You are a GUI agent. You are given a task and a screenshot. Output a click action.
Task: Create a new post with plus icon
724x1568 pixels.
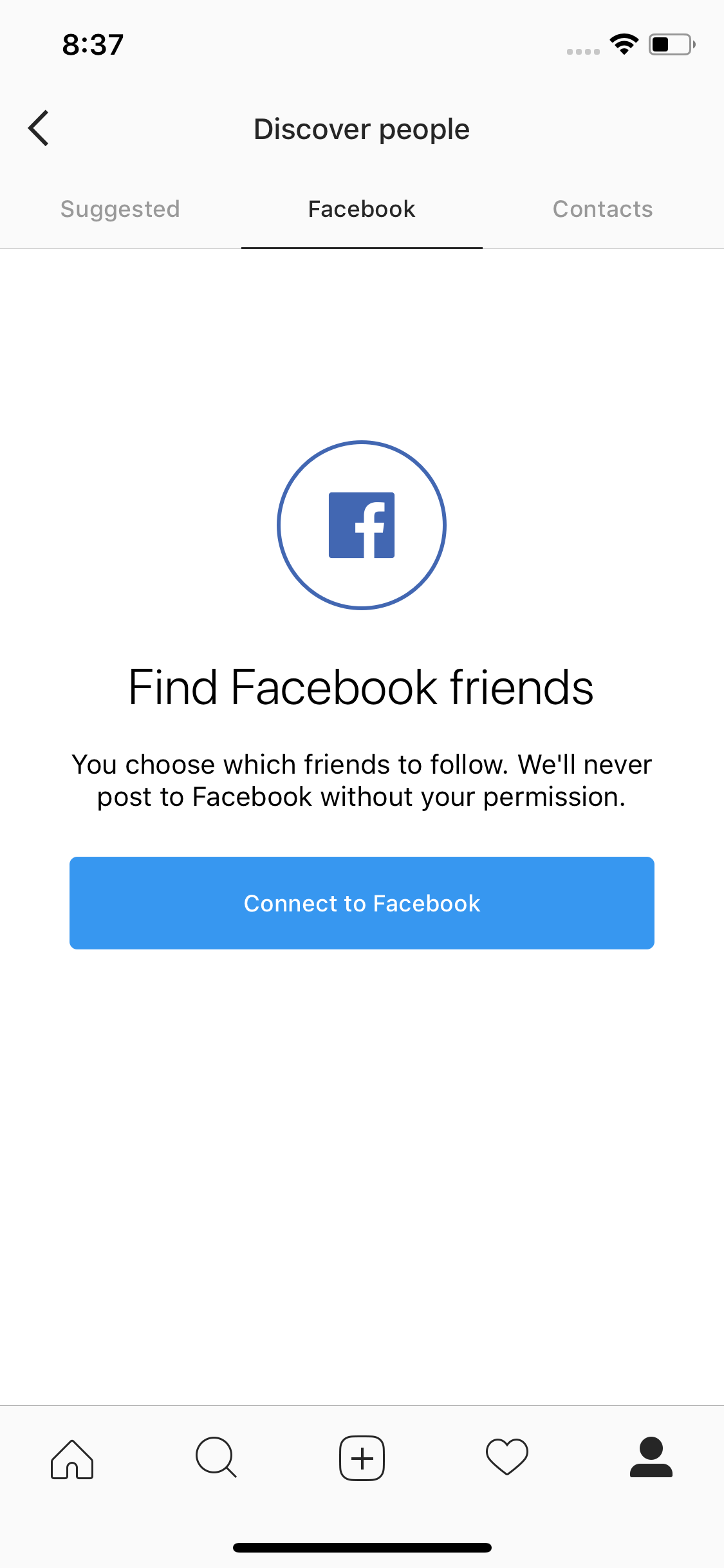(362, 1458)
